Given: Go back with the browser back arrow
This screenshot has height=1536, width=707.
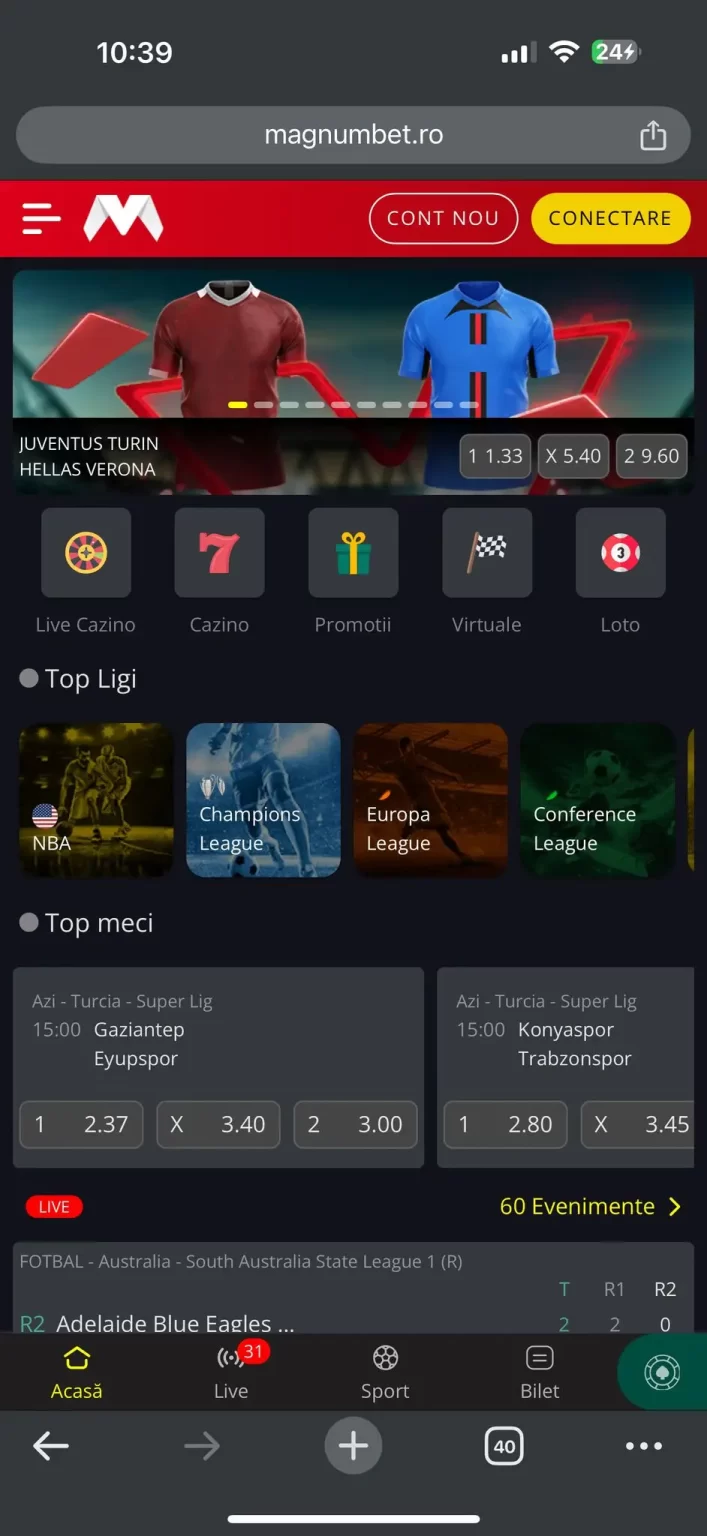Looking at the screenshot, I should tap(51, 1446).
